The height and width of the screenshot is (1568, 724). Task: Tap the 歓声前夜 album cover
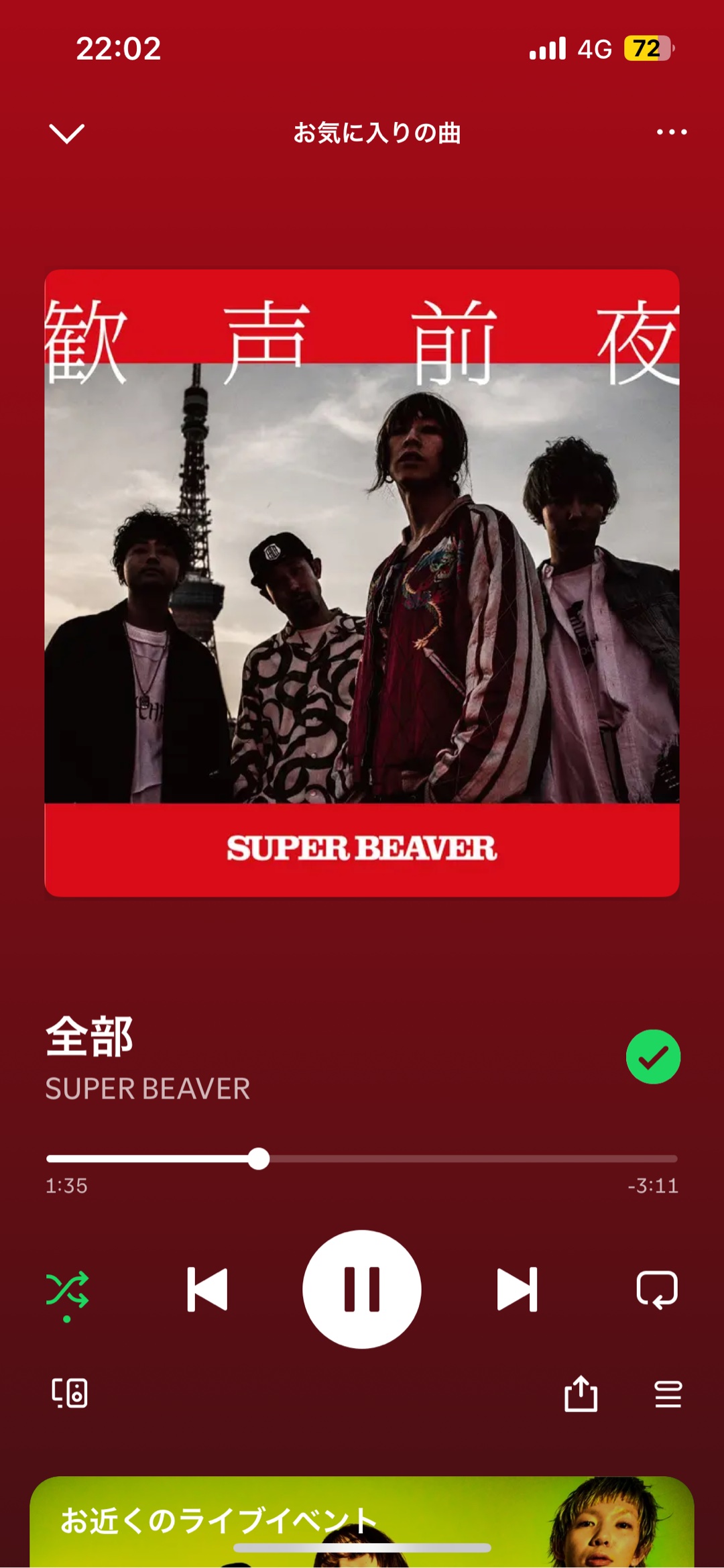362,582
